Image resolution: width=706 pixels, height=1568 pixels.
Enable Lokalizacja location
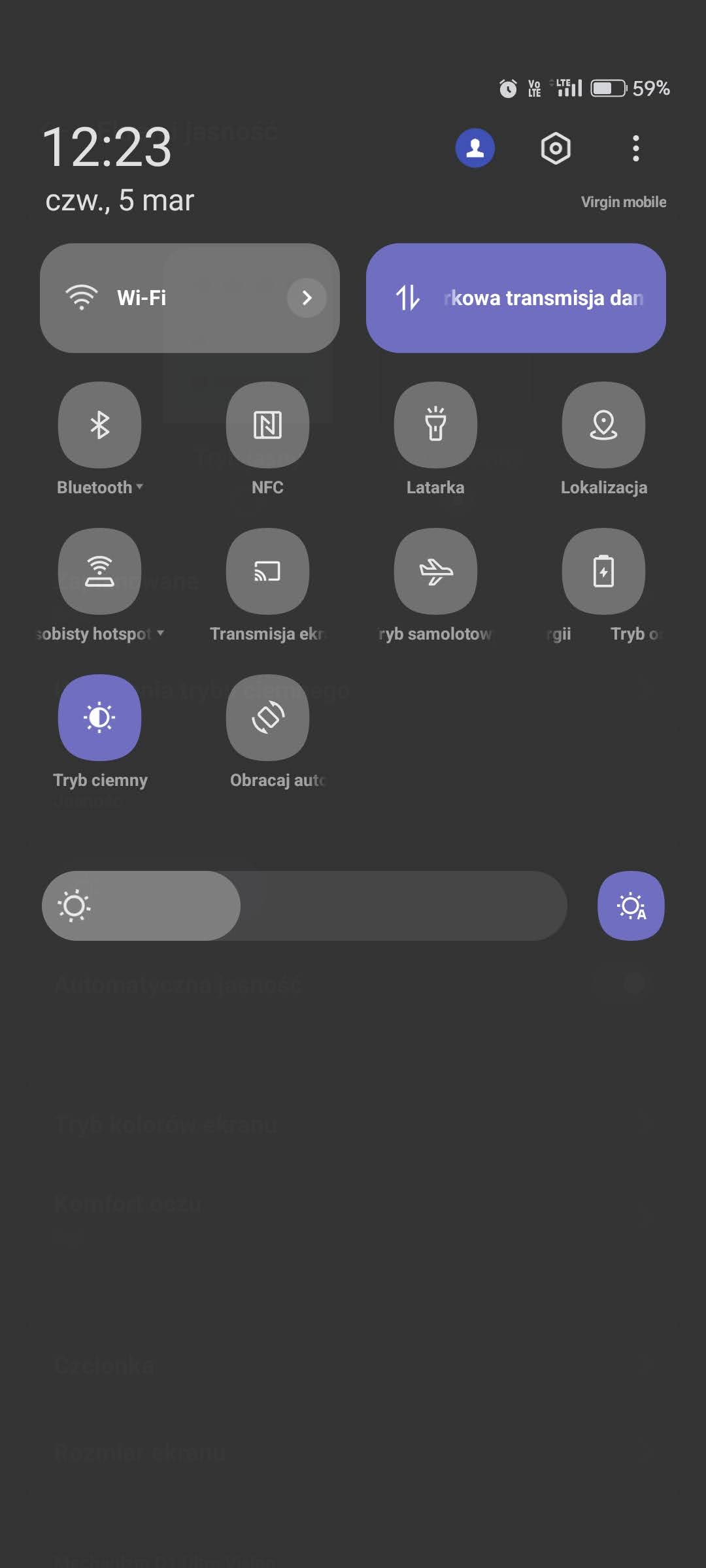click(603, 425)
